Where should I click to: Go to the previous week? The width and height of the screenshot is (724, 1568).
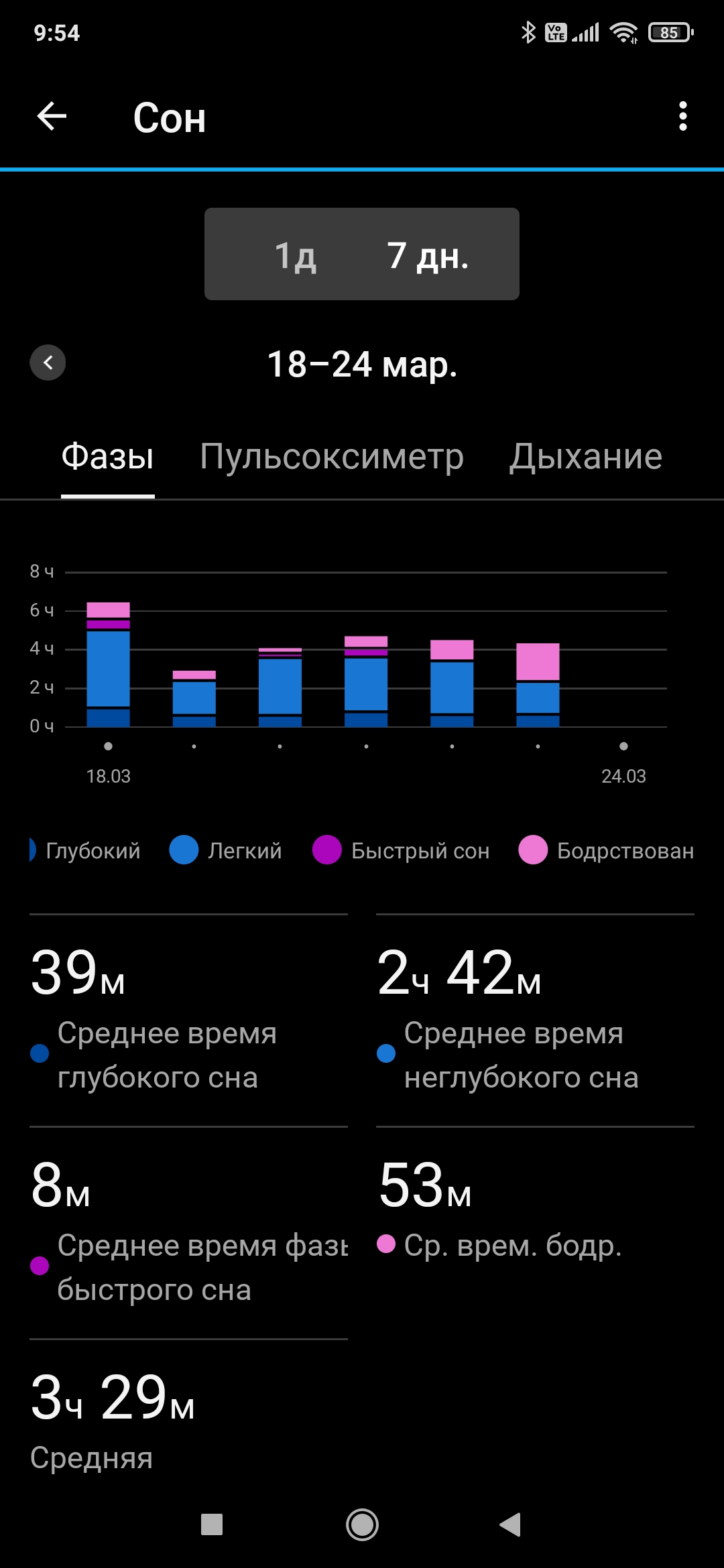click(48, 363)
